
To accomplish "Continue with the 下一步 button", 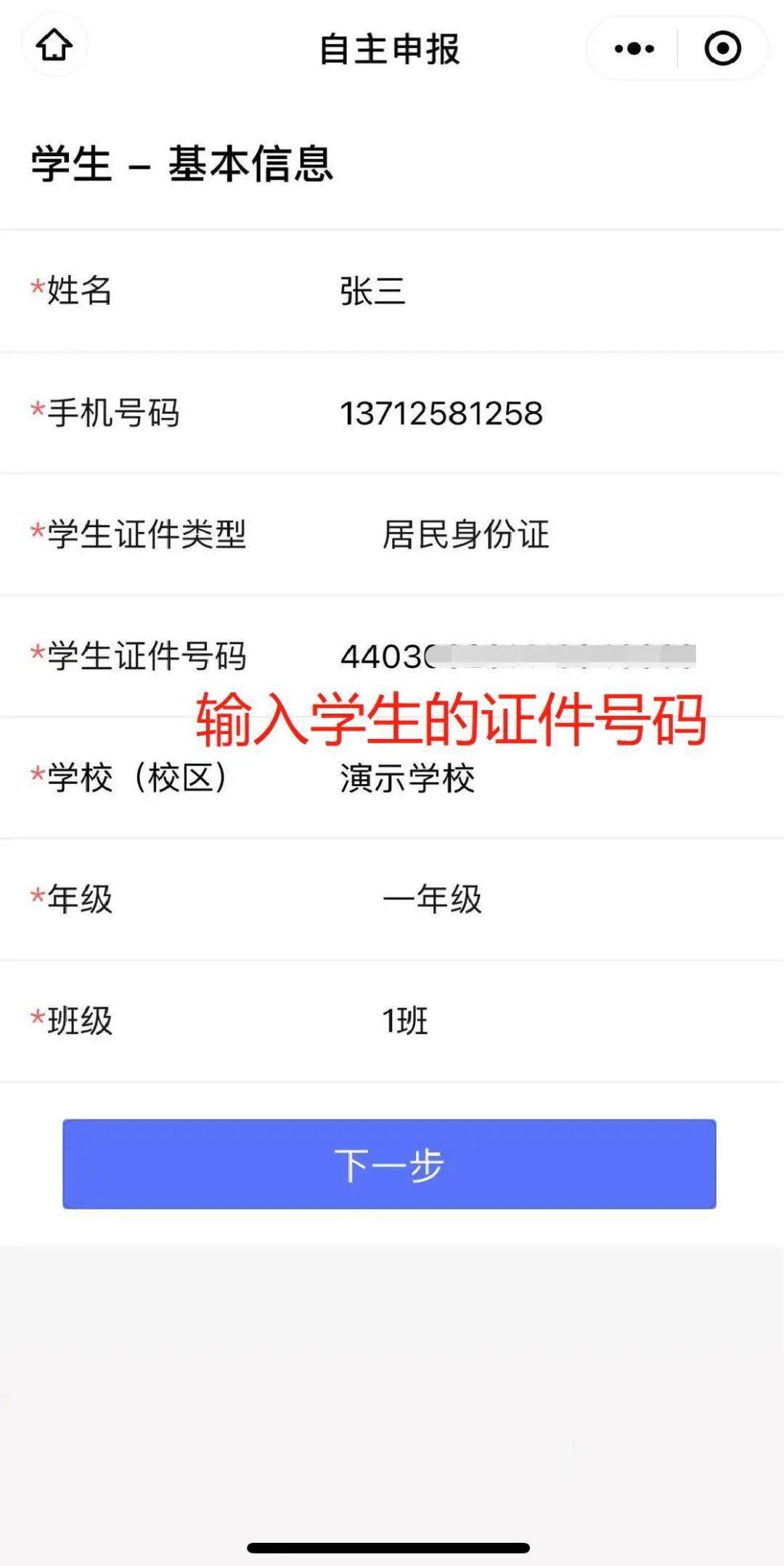I will (389, 1164).
